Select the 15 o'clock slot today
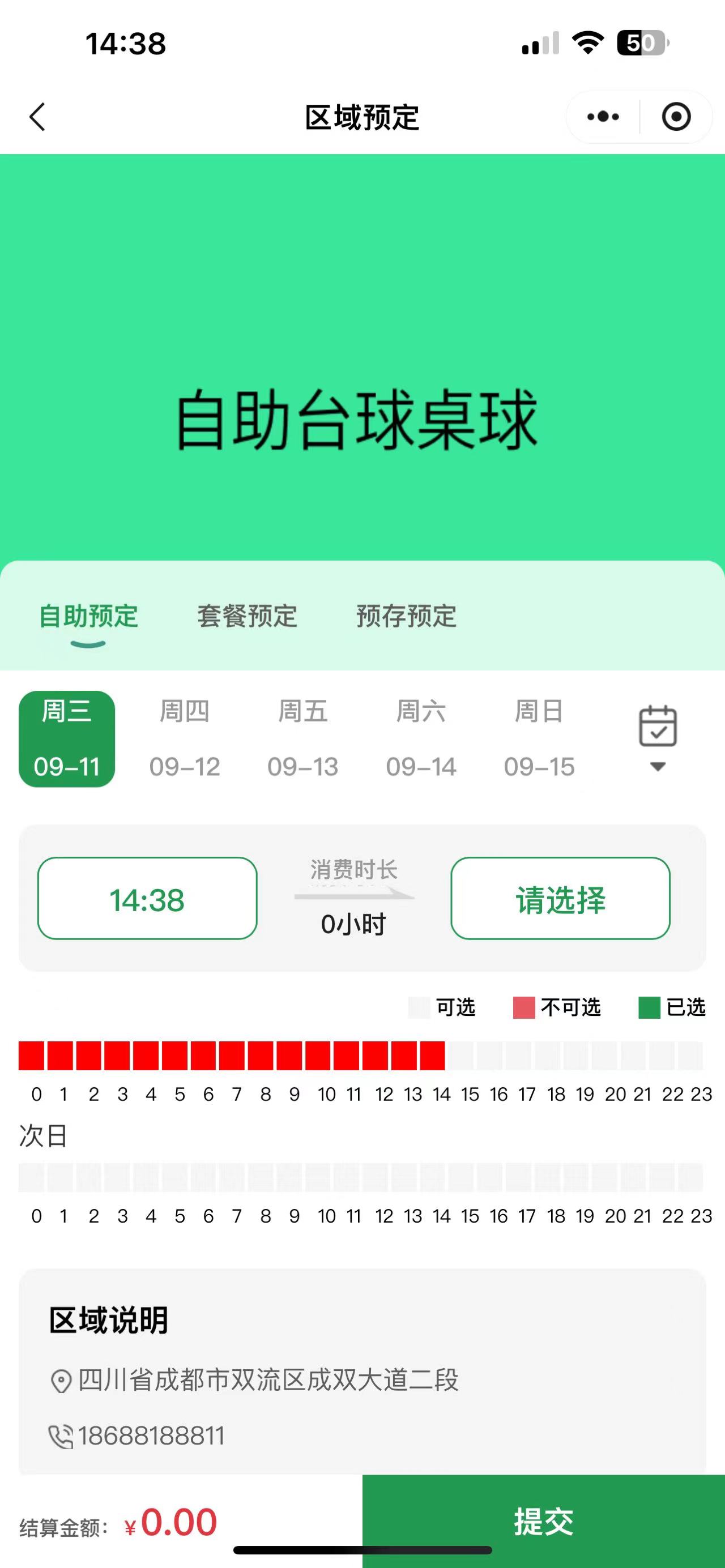 click(x=462, y=1056)
